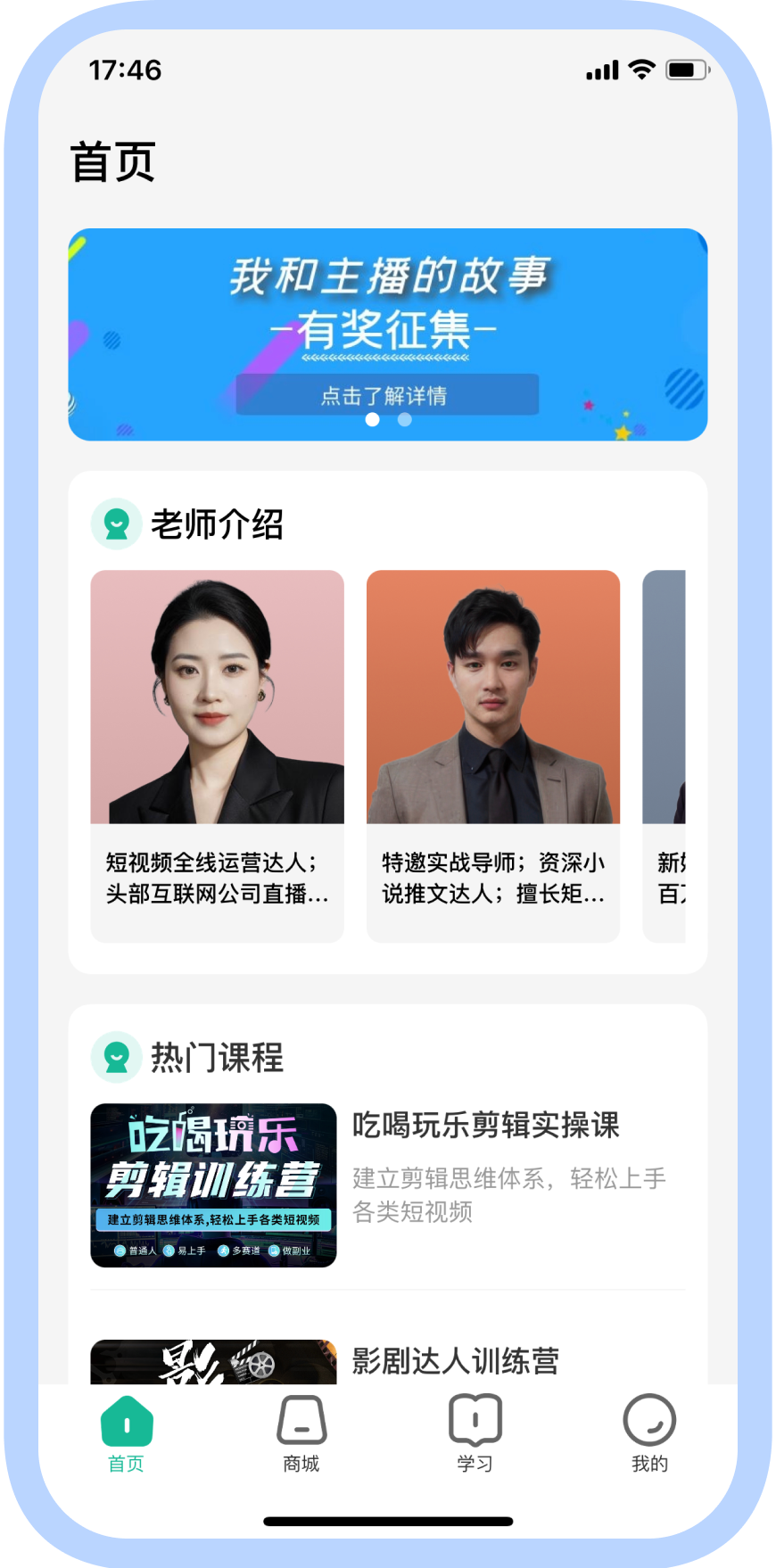Switch to the 商城 tab
The width and height of the screenshot is (776, 1568).
point(301,1433)
